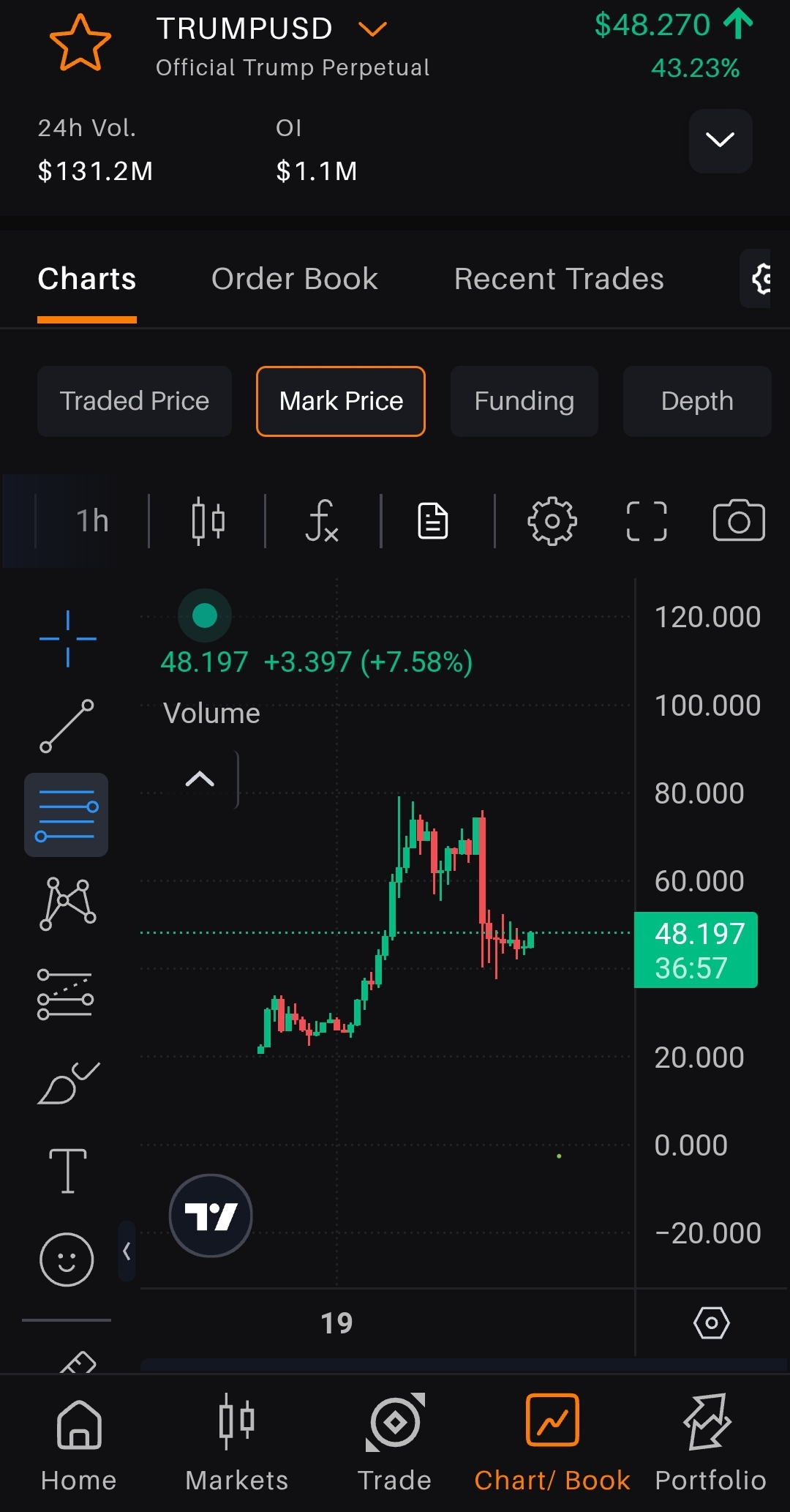Expand the market details panel

(x=720, y=141)
